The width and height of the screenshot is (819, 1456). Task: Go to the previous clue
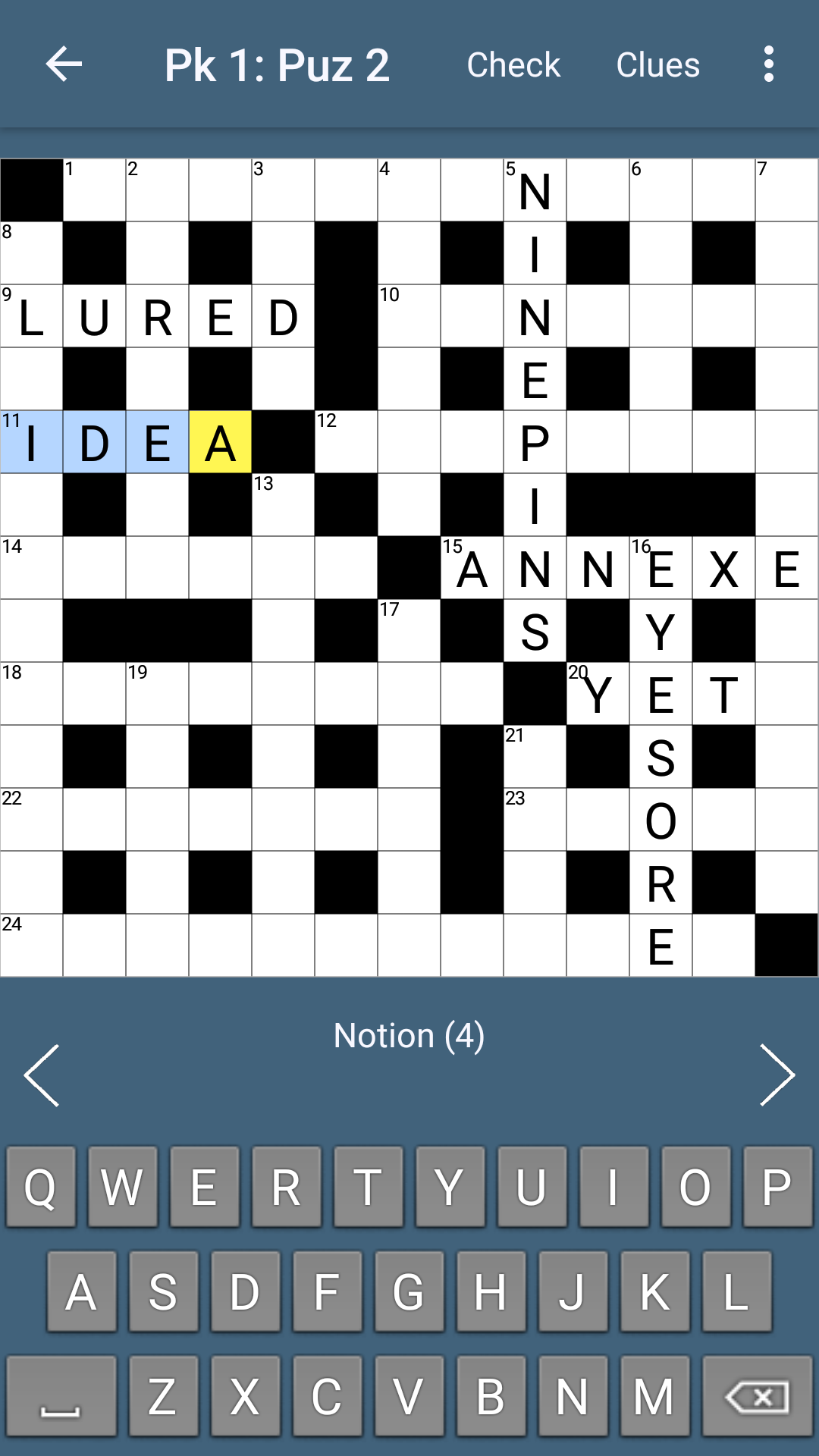click(42, 1075)
